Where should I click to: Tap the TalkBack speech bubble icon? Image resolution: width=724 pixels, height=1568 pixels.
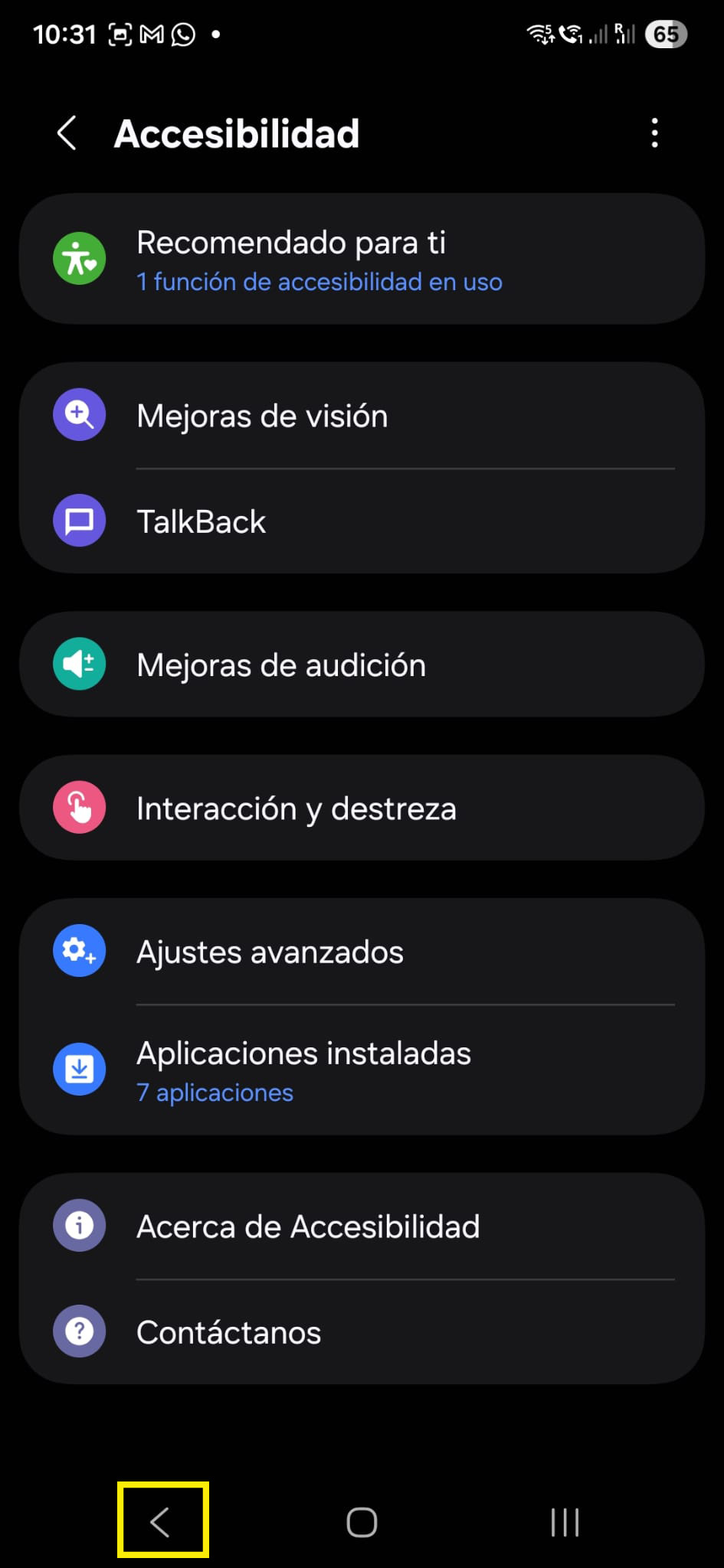78,521
